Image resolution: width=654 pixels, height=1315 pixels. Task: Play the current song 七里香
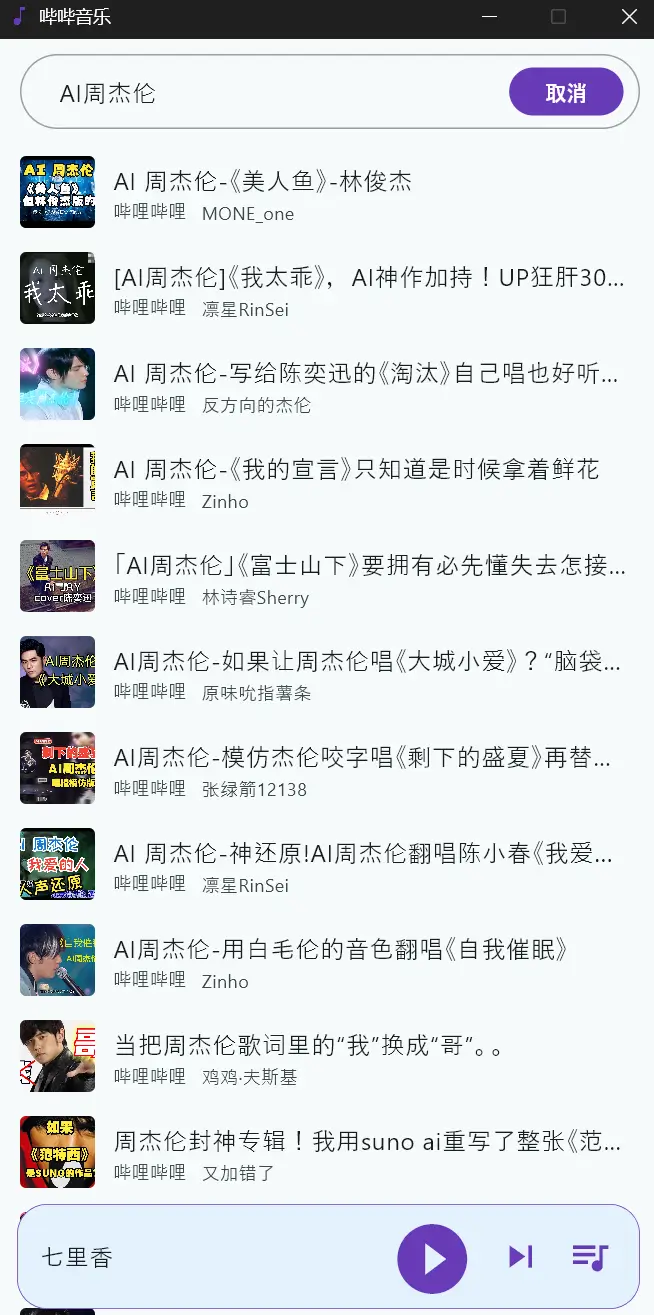tap(432, 1258)
